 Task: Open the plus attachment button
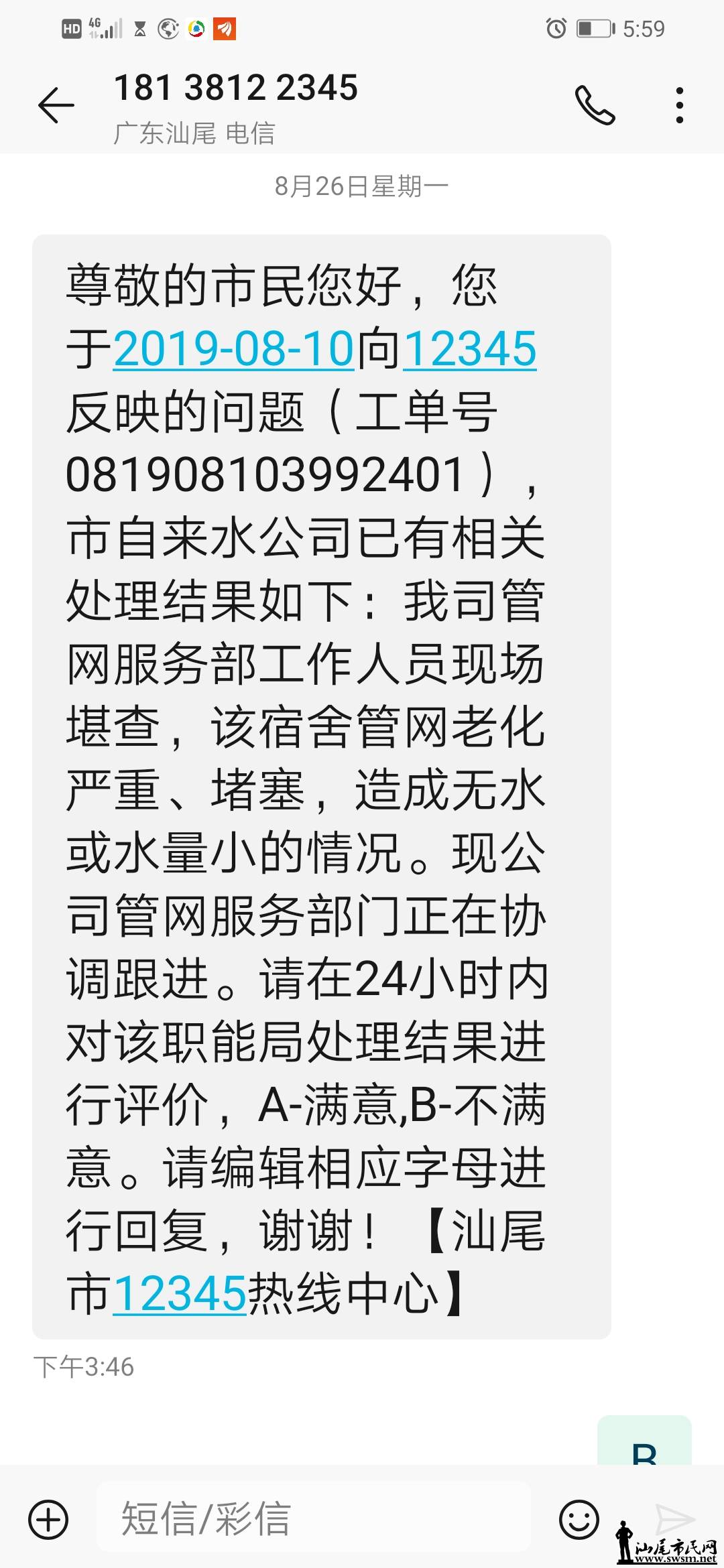[48, 1518]
